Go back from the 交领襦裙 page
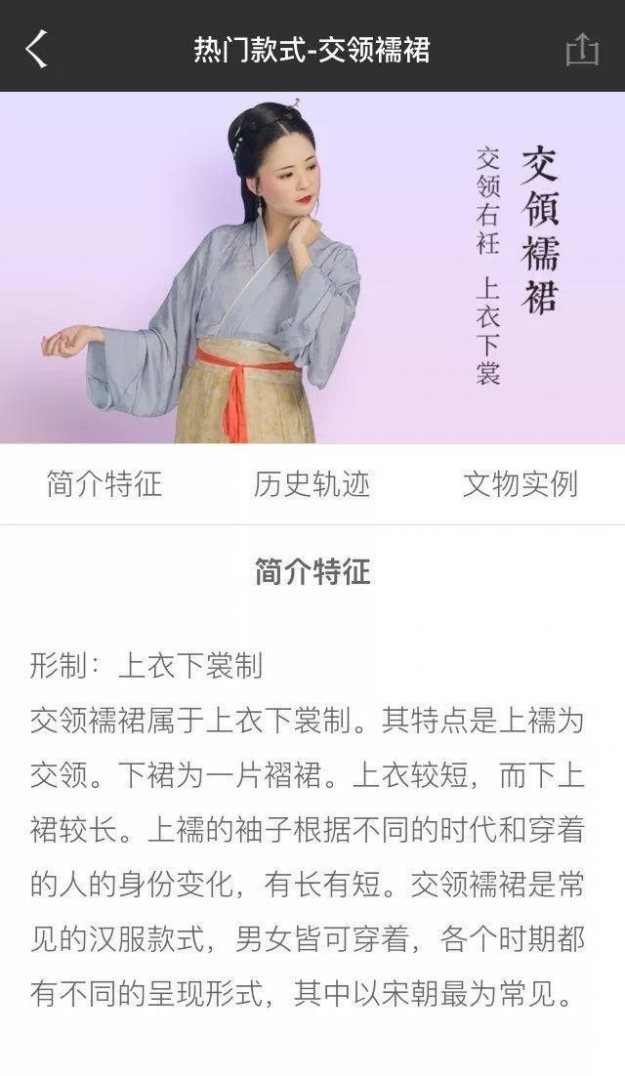Screen dimensions: 625x1076 [x=37, y=48]
